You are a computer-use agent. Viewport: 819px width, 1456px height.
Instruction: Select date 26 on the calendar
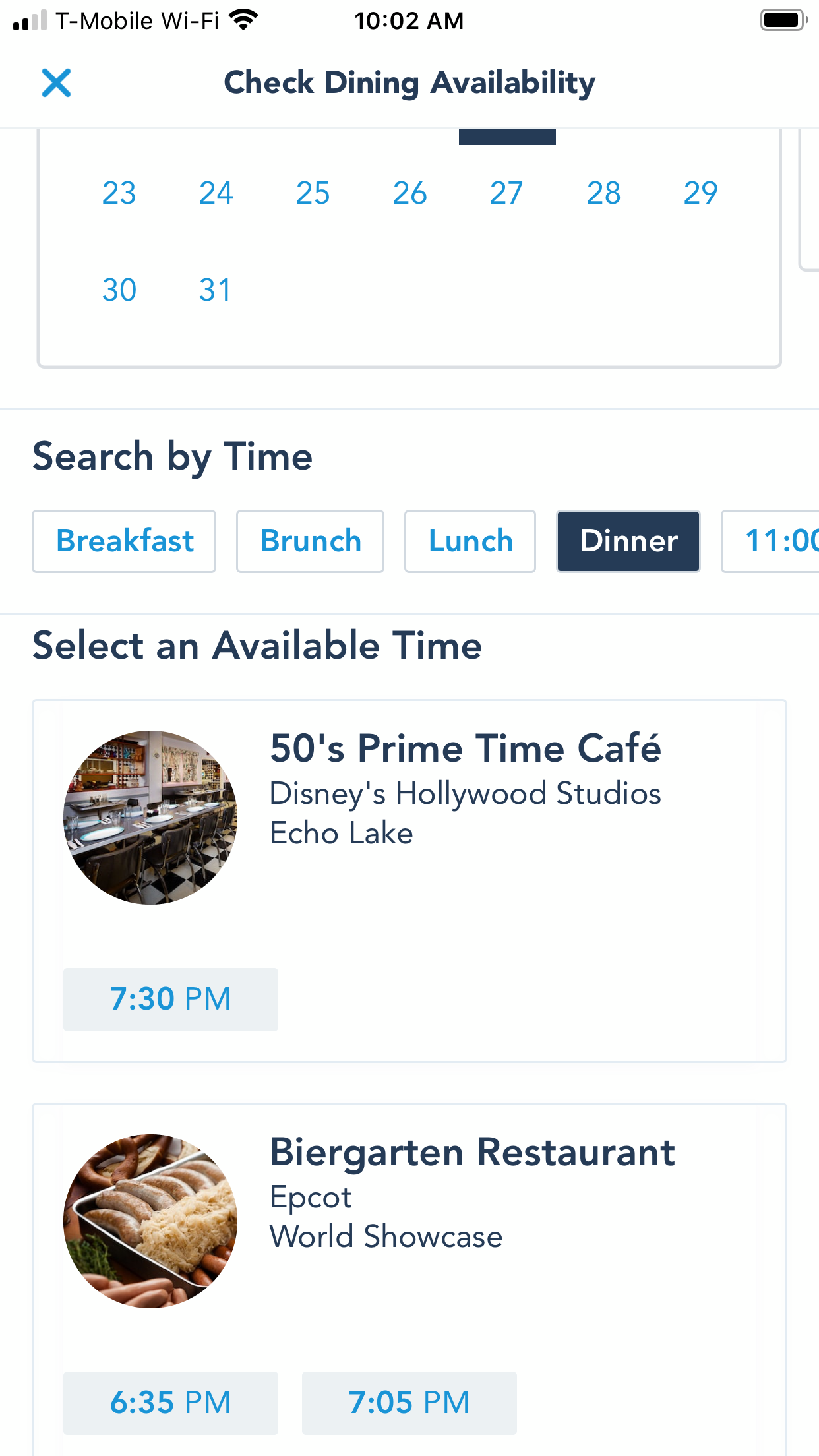coord(409,193)
